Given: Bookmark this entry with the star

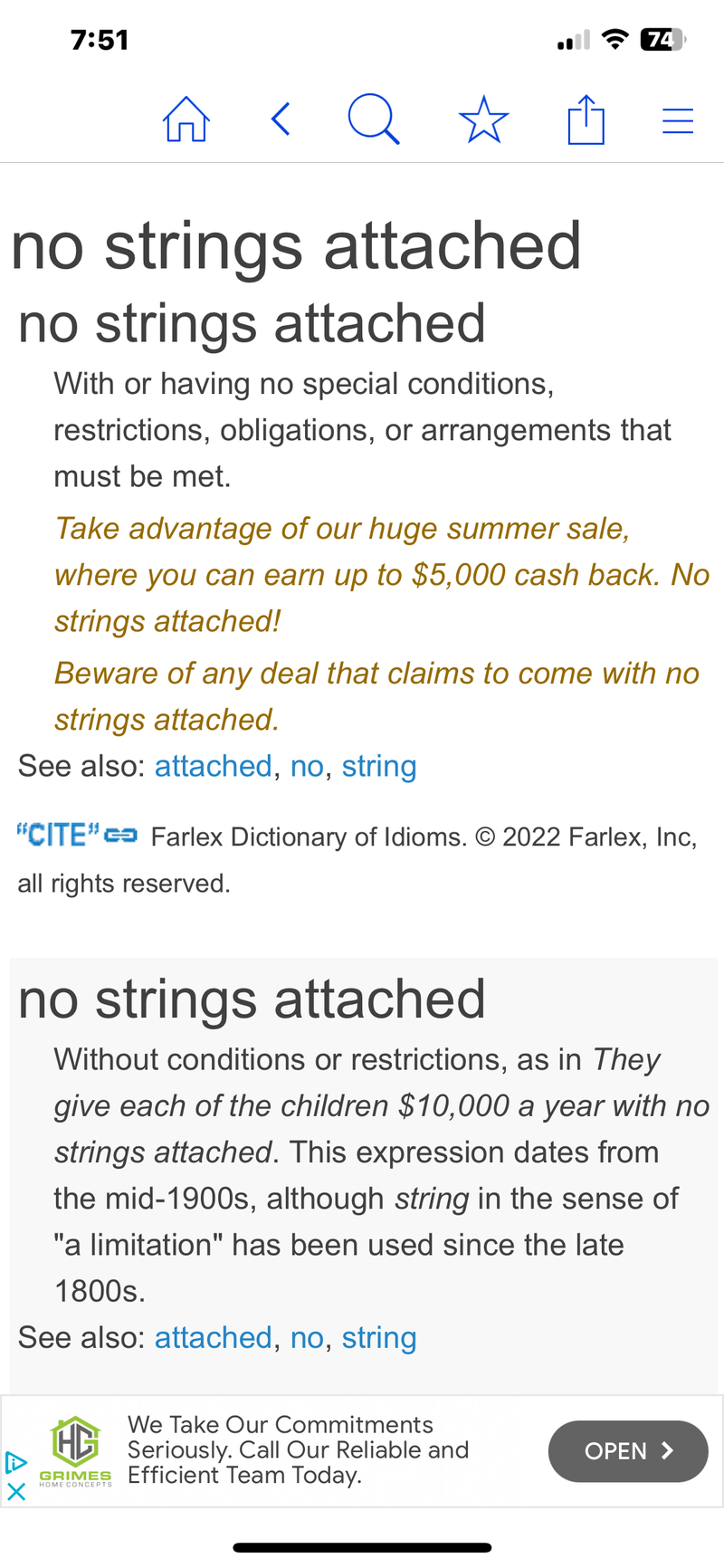Looking at the screenshot, I should 483,120.
